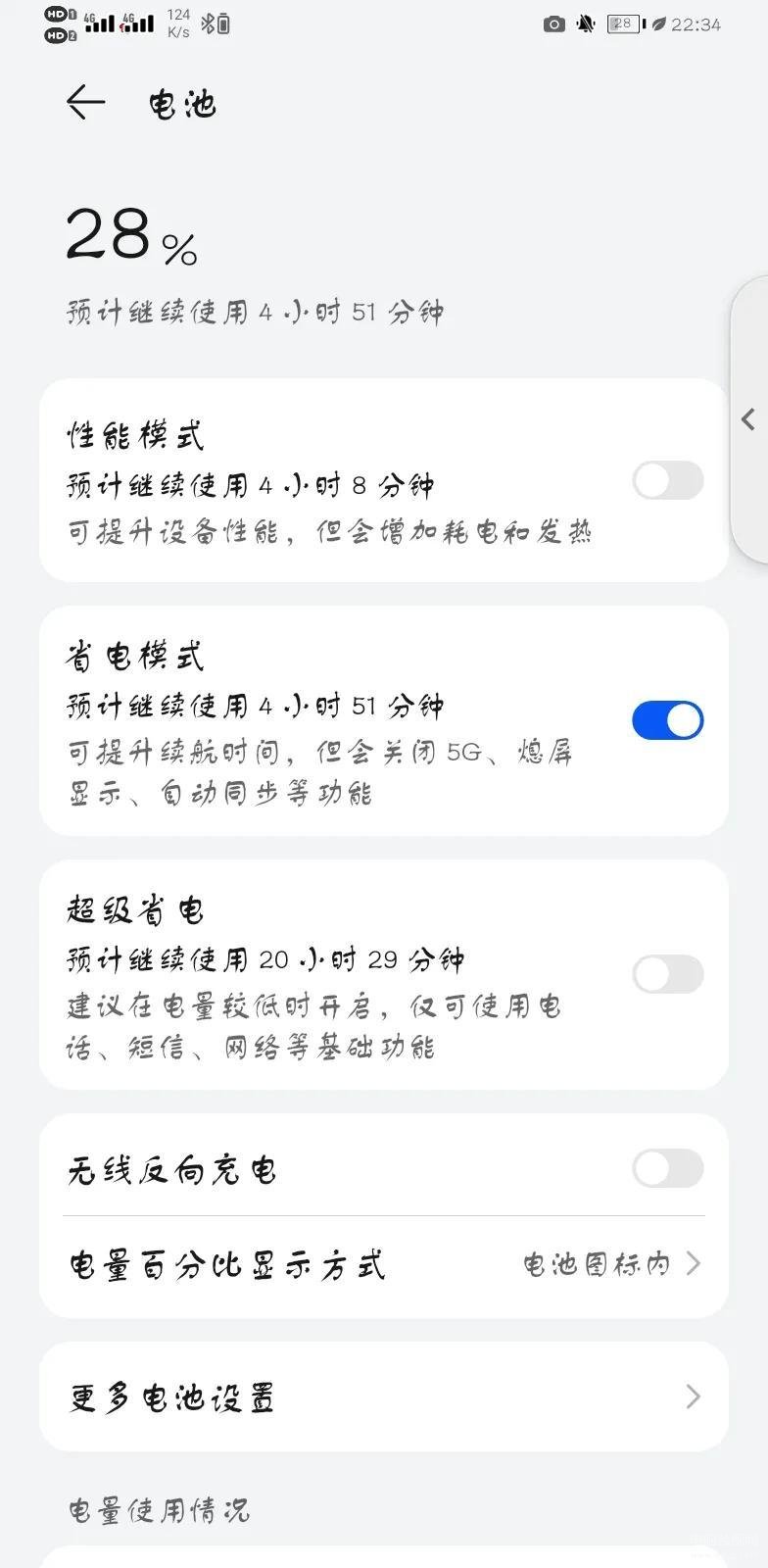768x1568 pixels.
Task: Go back from the 电池 page
Action: (85, 103)
